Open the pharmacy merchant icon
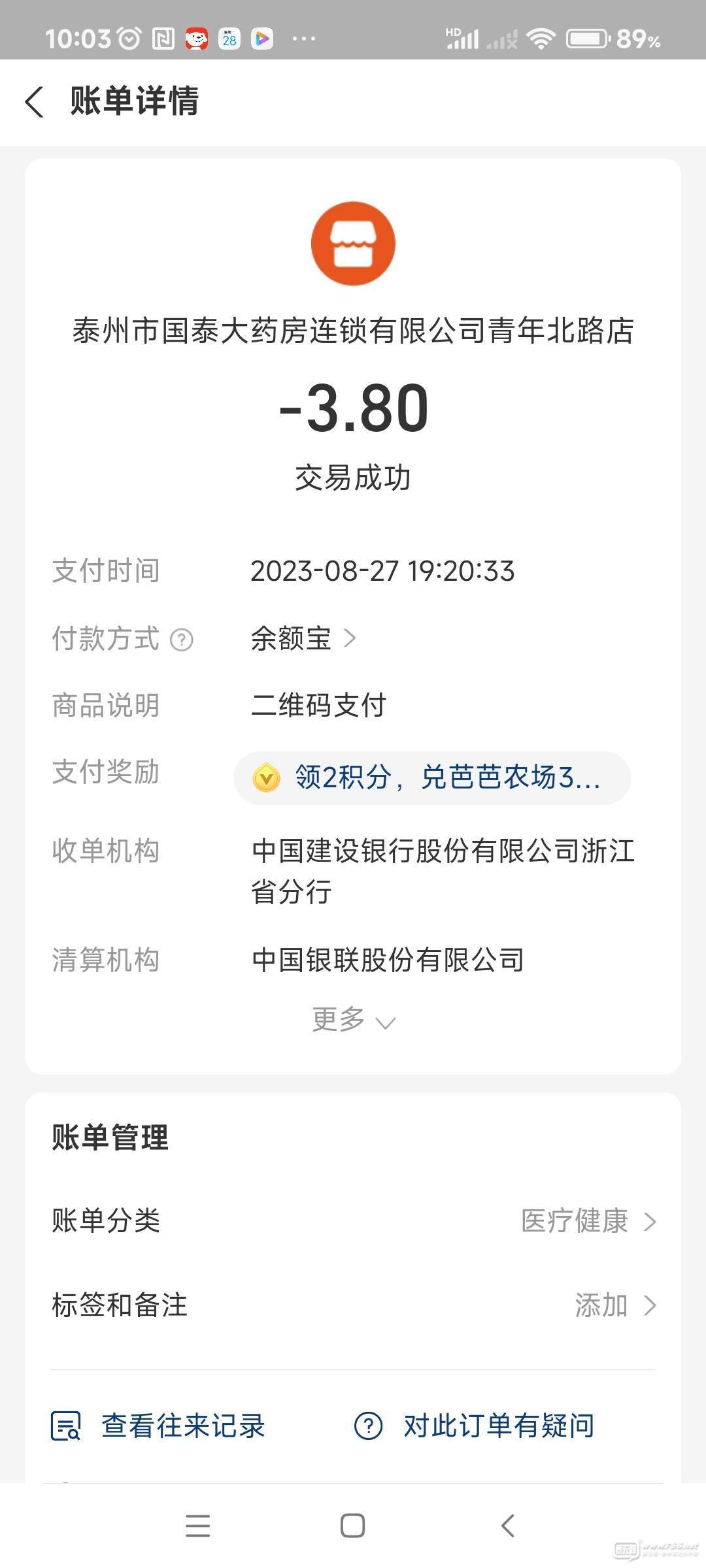The image size is (706, 1568). click(x=353, y=243)
